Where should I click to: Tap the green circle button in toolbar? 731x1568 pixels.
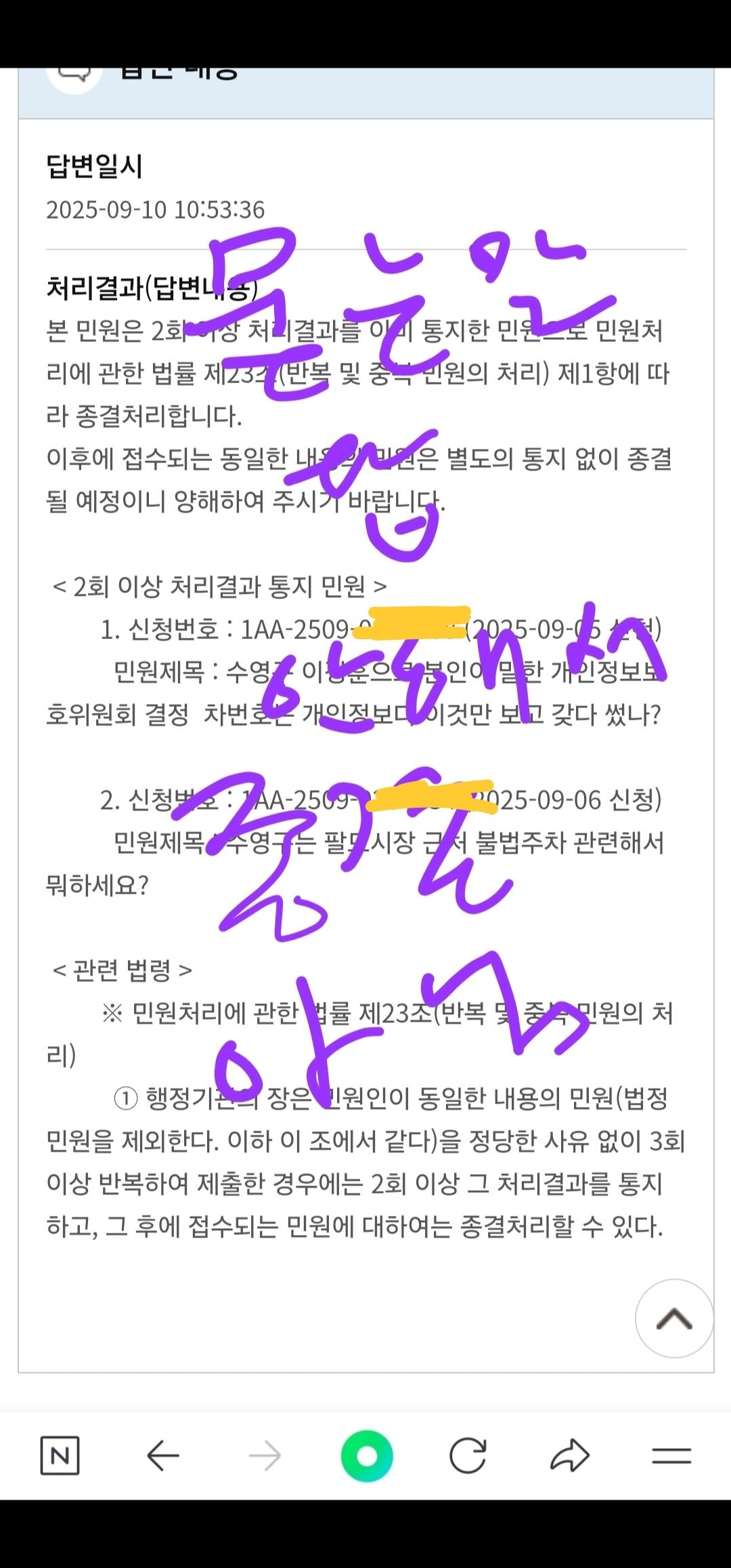(x=367, y=1456)
